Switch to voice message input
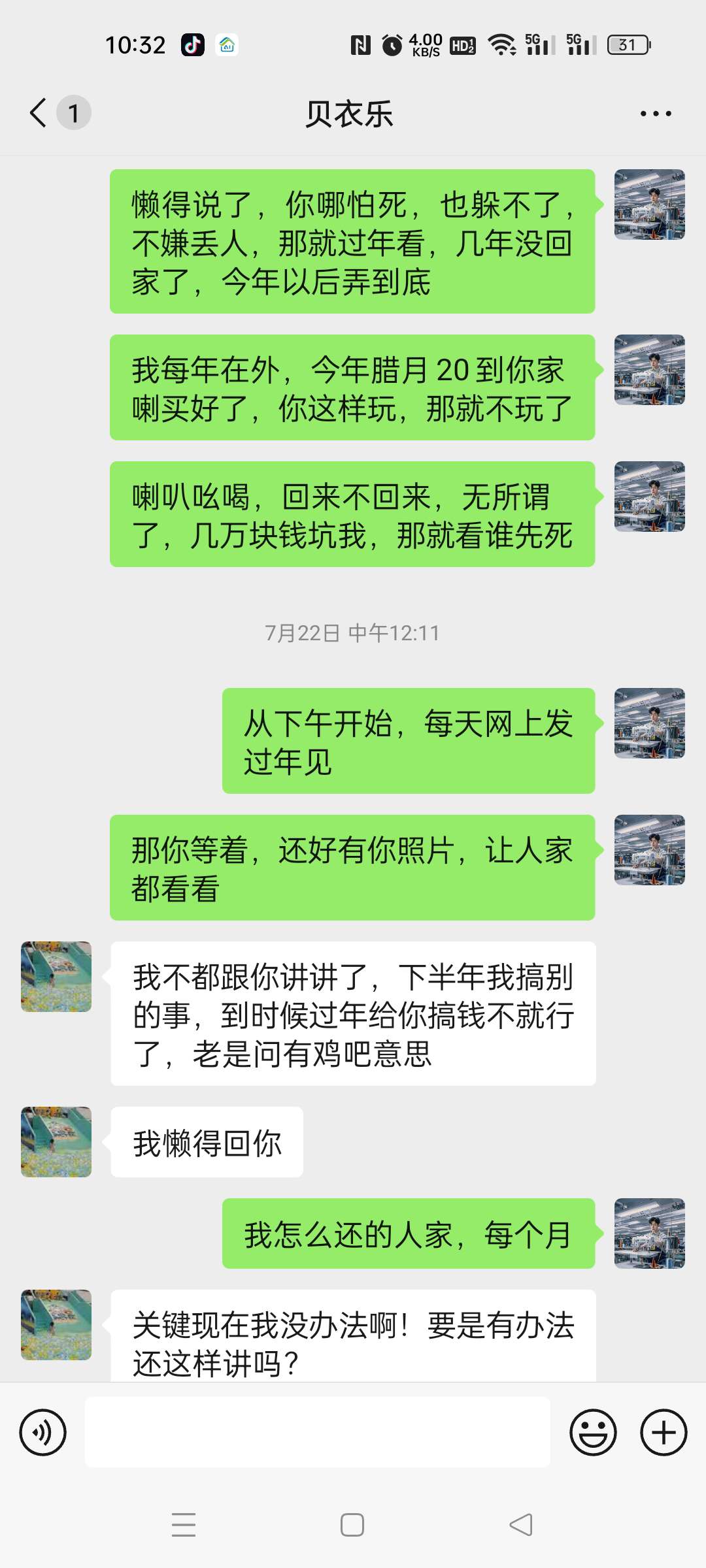The height and width of the screenshot is (1568, 706). click(x=43, y=1433)
